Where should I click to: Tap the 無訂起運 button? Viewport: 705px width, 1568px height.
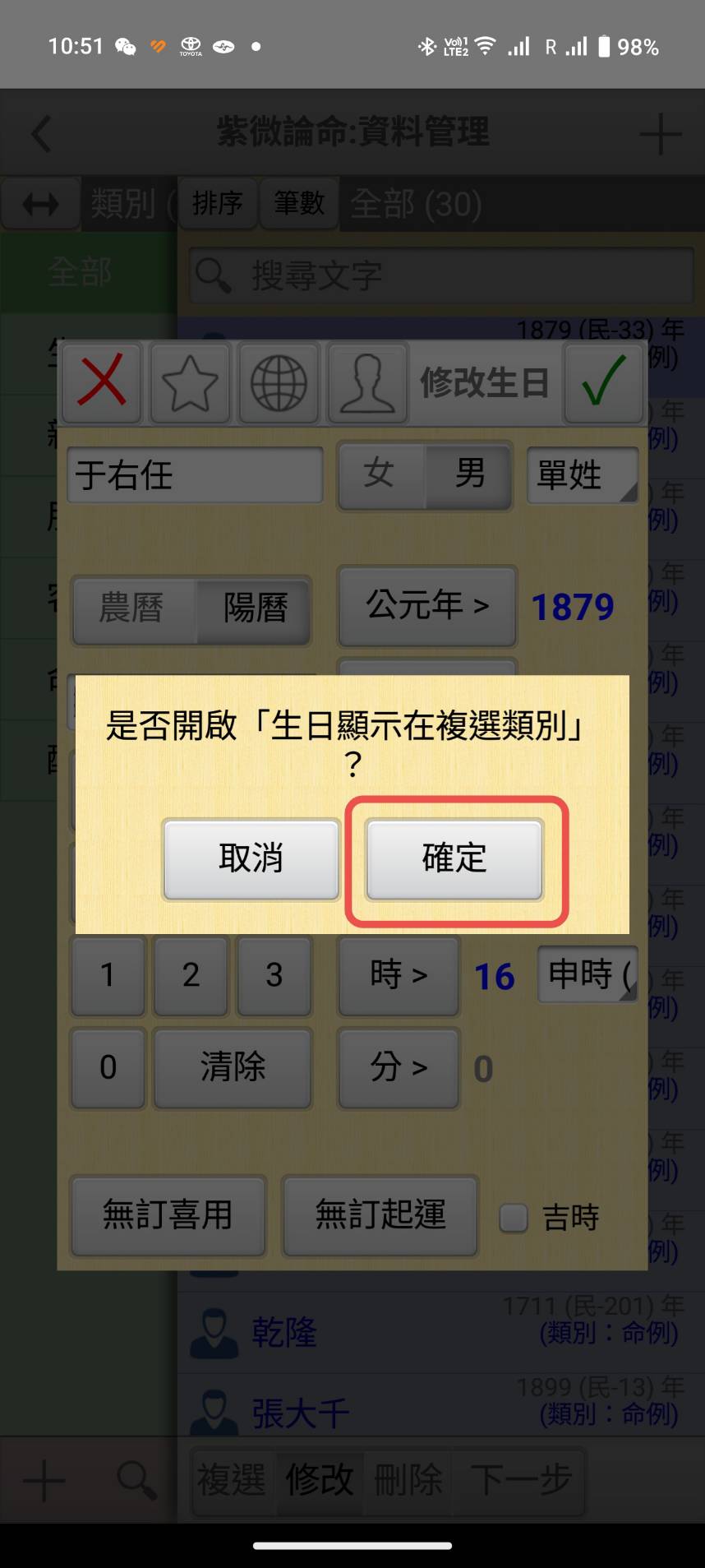coord(380,1215)
